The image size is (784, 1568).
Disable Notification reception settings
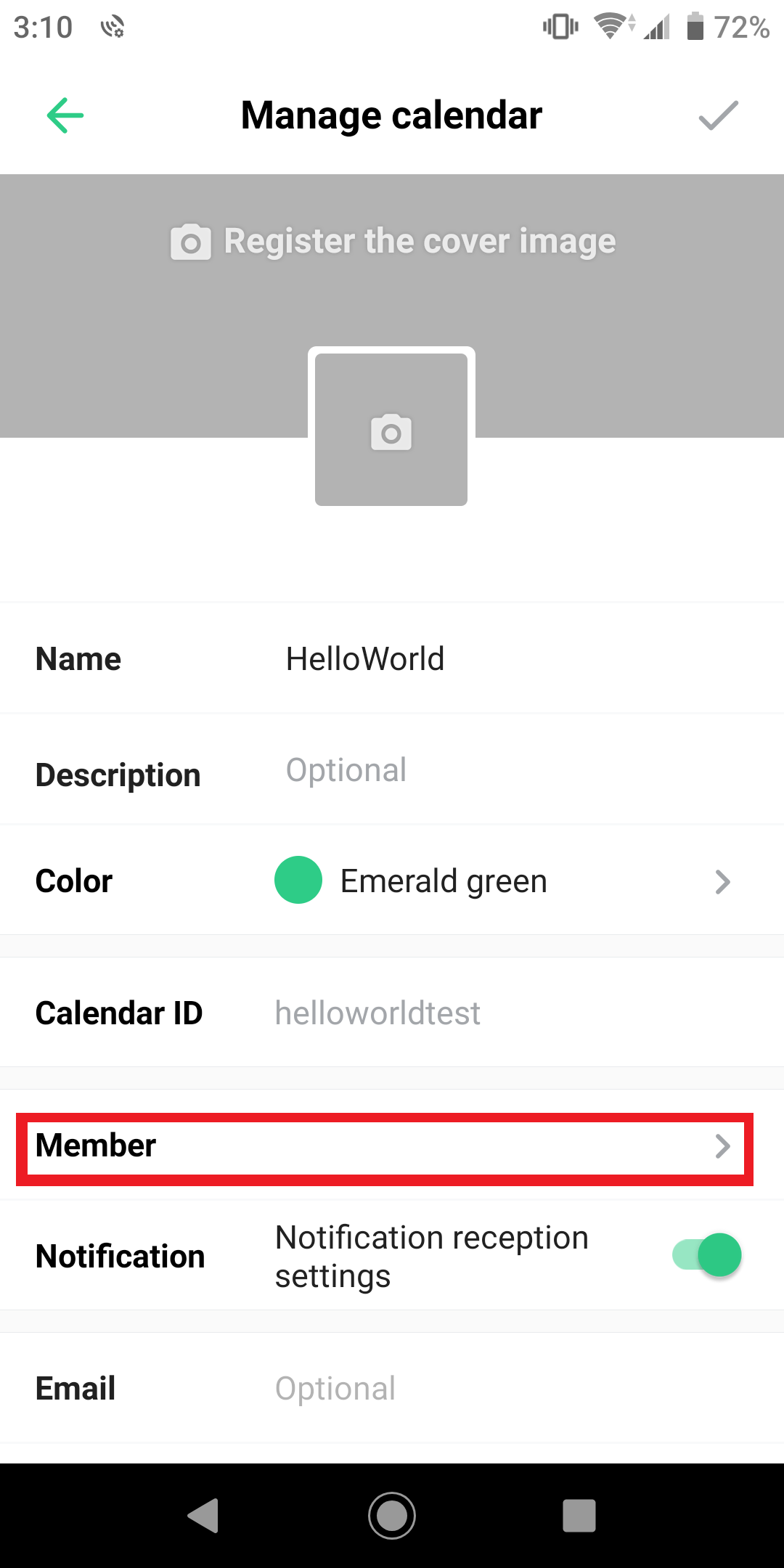pyautogui.click(x=707, y=1255)
